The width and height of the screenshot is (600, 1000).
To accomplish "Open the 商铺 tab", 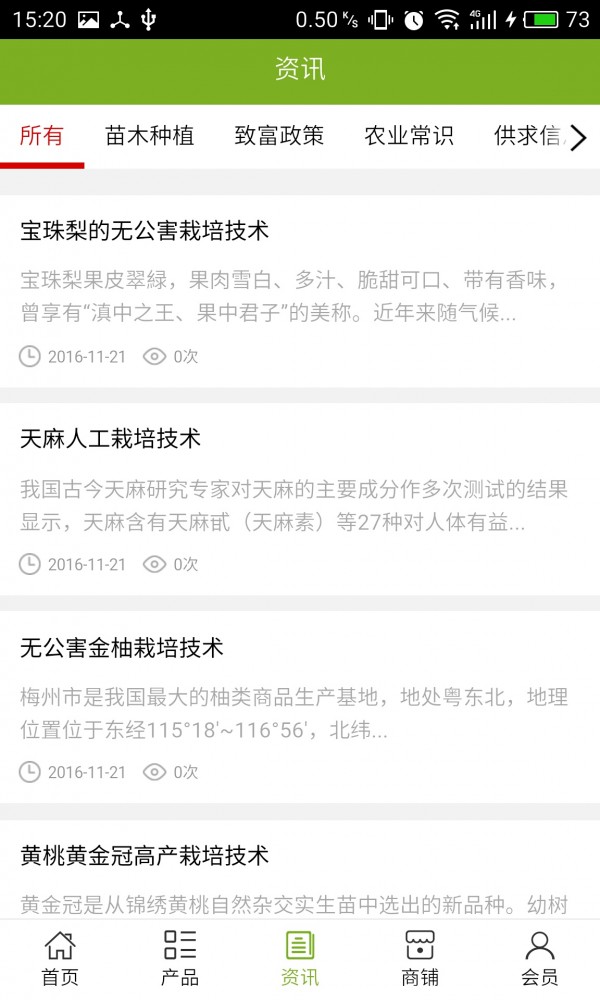I will (x=420, y=959).
